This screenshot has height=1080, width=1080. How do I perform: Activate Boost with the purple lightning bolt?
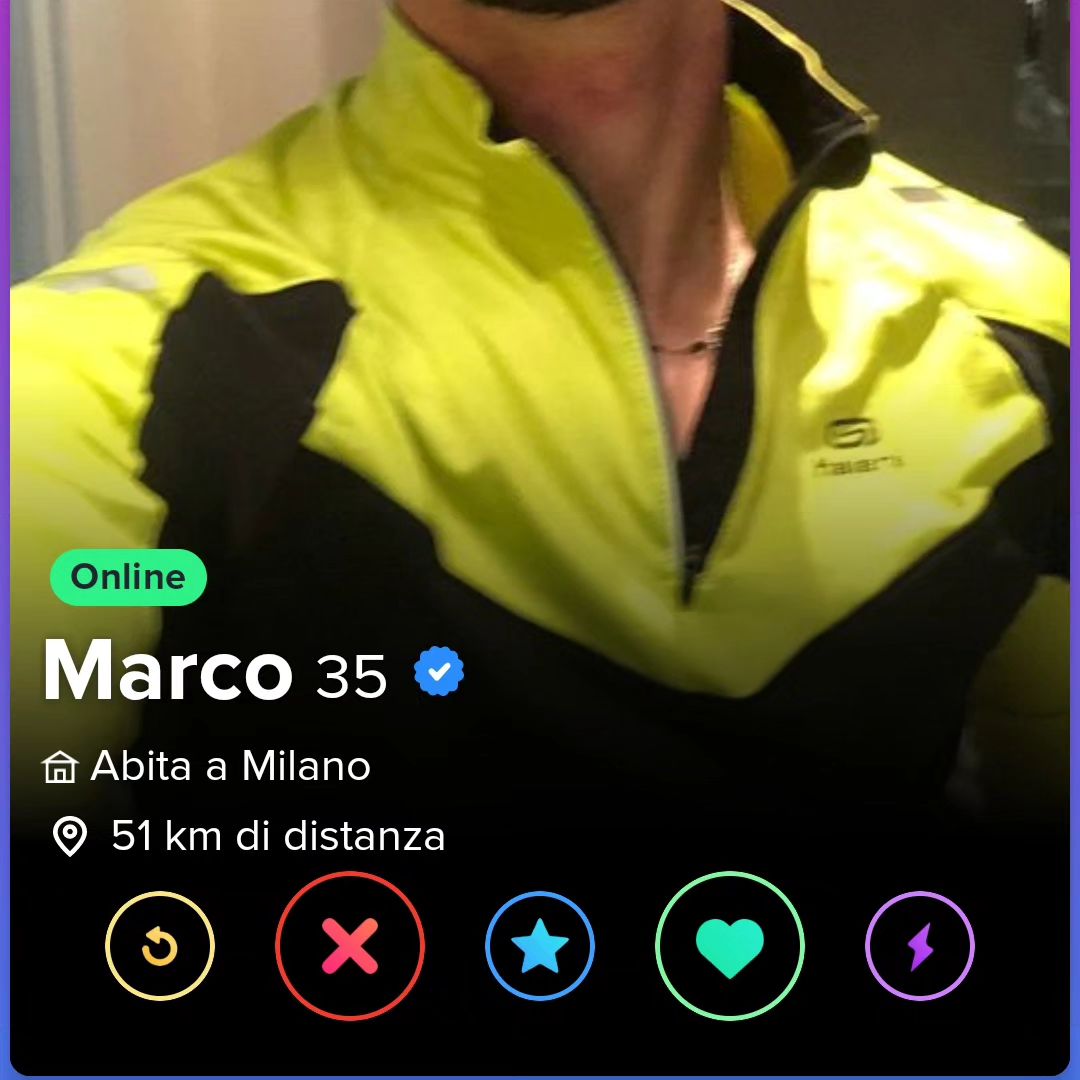click(920, 946)
